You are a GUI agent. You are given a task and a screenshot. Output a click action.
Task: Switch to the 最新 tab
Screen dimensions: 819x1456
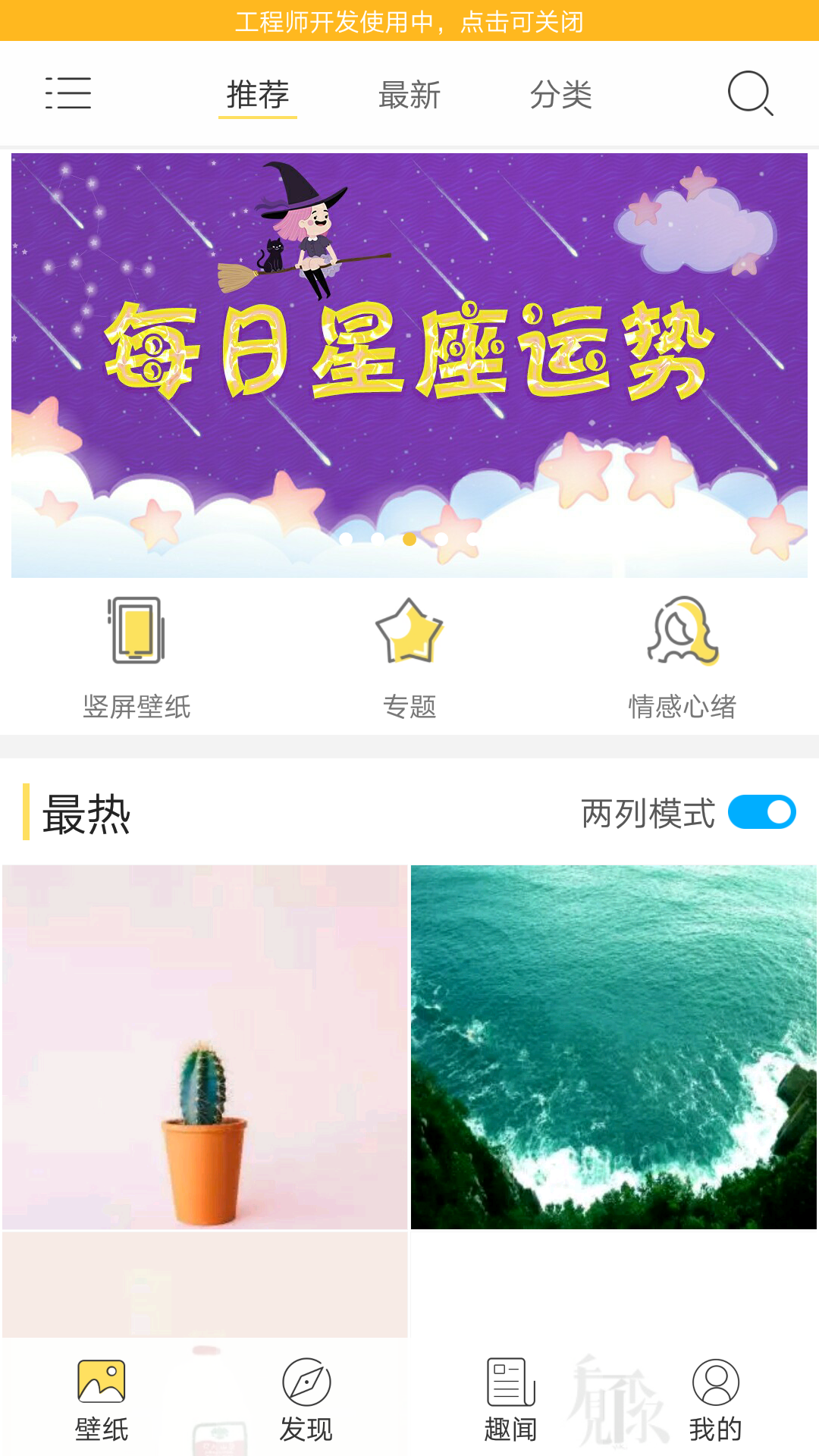click(409, 95)
